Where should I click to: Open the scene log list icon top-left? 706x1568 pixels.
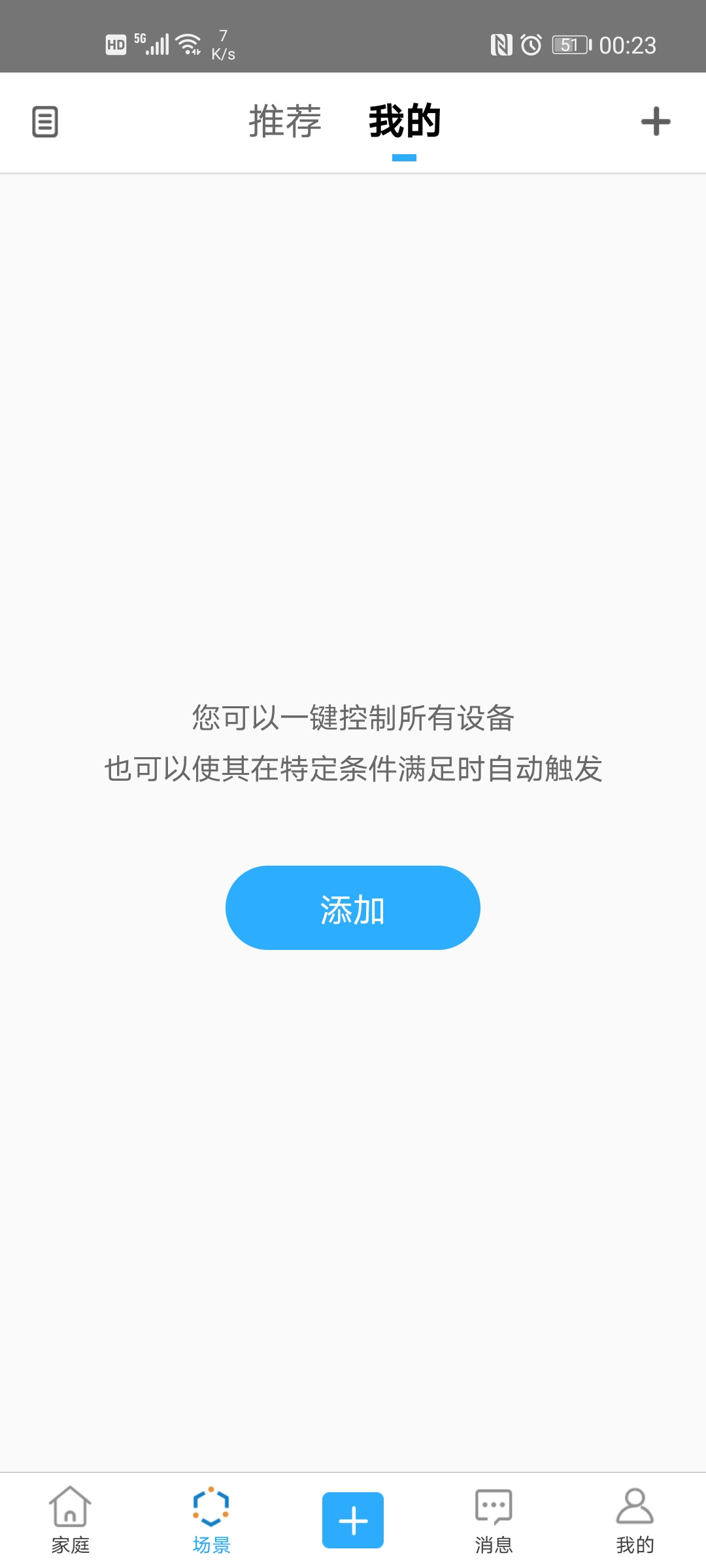point(44,122)
